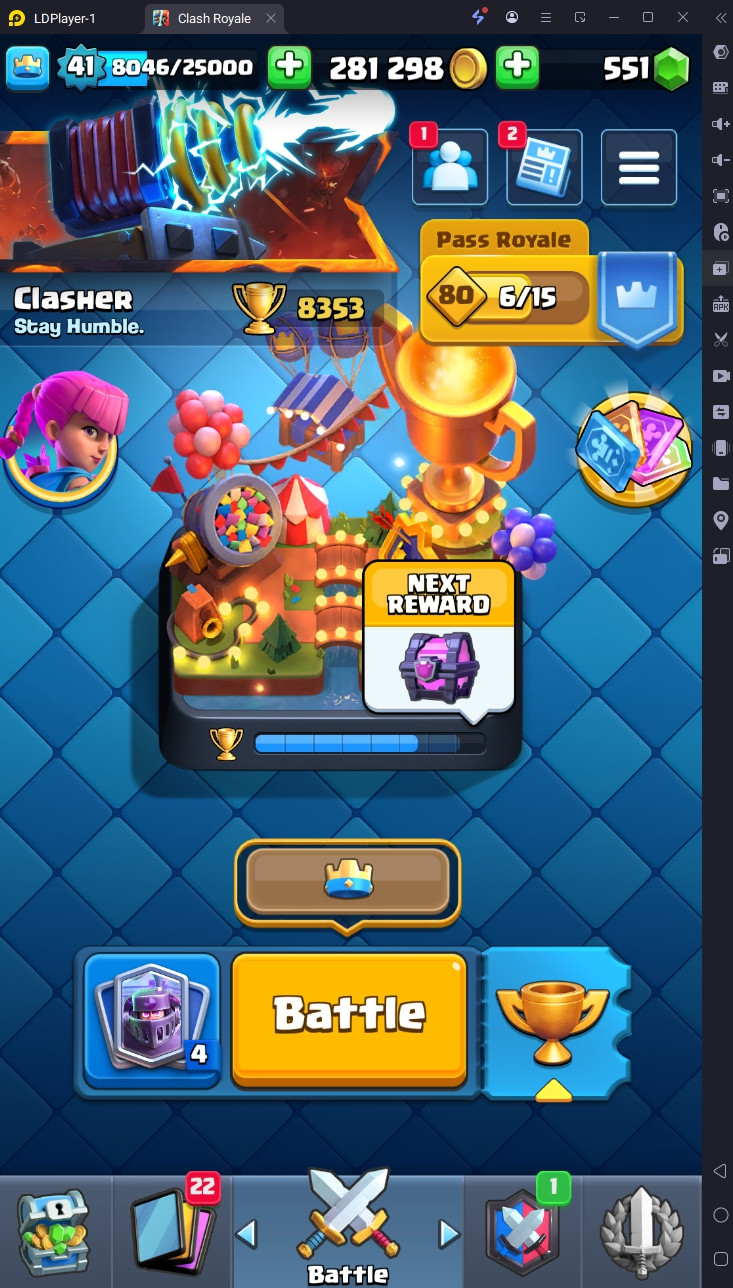Start a match with the Battle button
The width and height of the screenshot is (733, 1288).
(x=349, y=1018)
